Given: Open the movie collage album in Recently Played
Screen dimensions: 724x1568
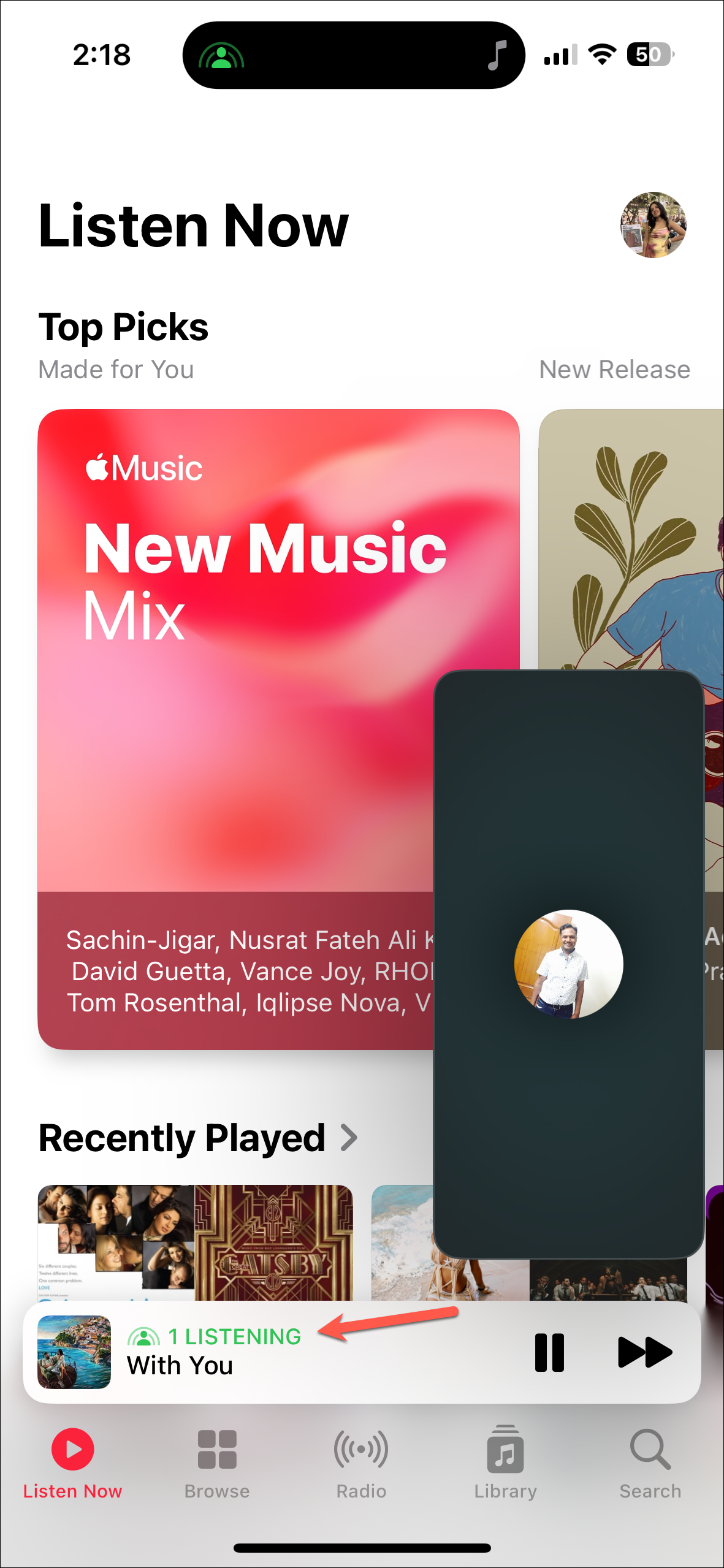Looking at the screenshot, I should (116, 1243).
